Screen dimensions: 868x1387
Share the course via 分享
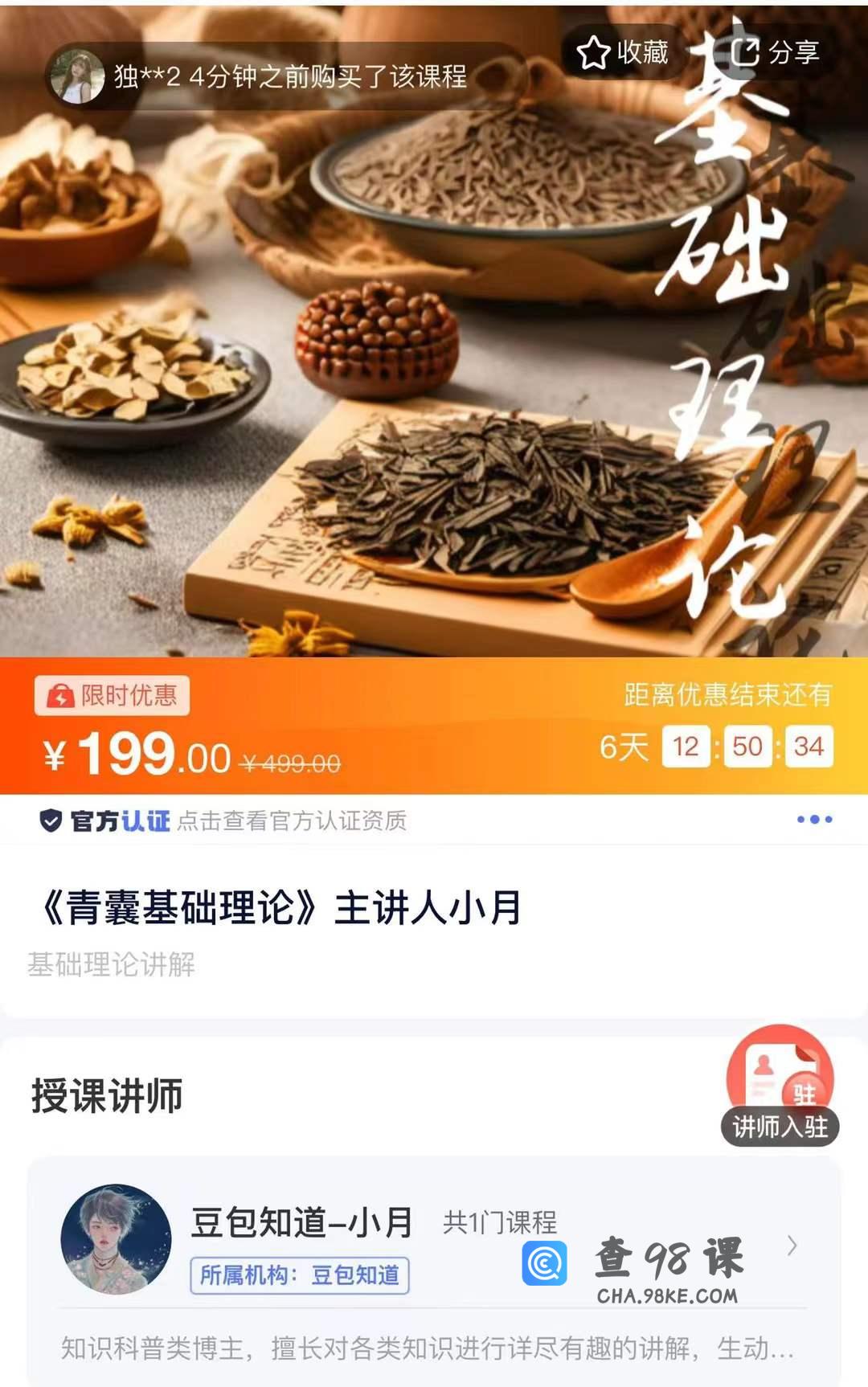pyautogui.click(x=774, y=52)
